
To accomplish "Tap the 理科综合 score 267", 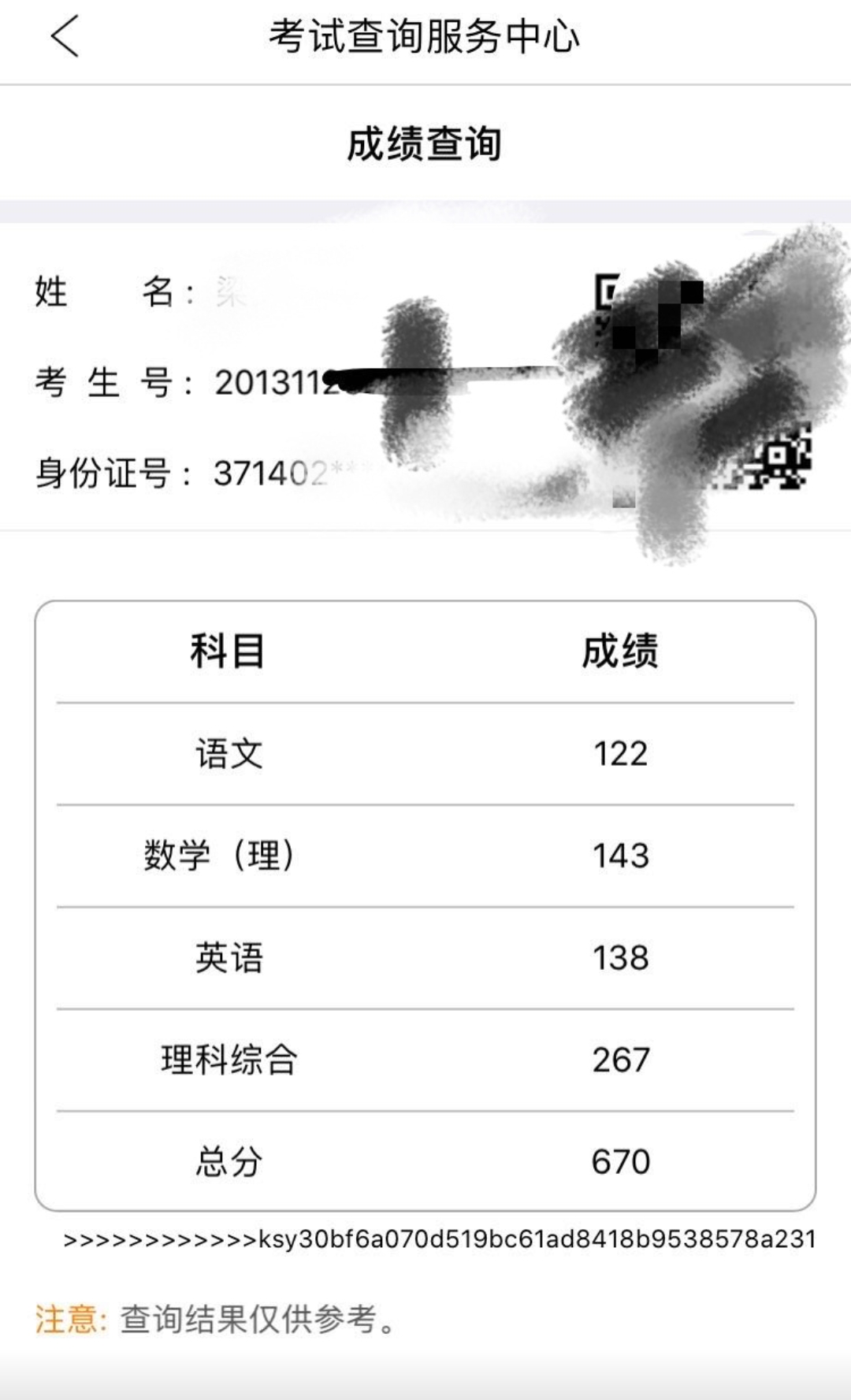I will click(x=620, y=1060).
